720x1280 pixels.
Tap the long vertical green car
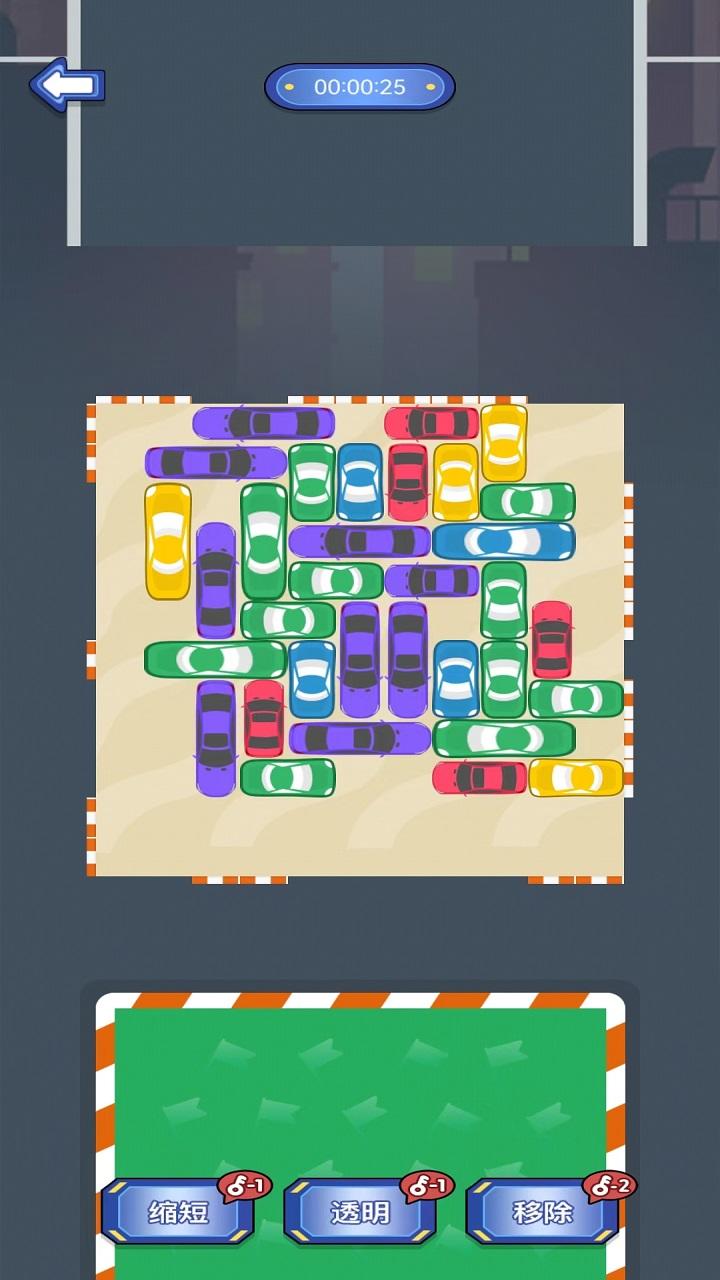click(x=264, y=541)
